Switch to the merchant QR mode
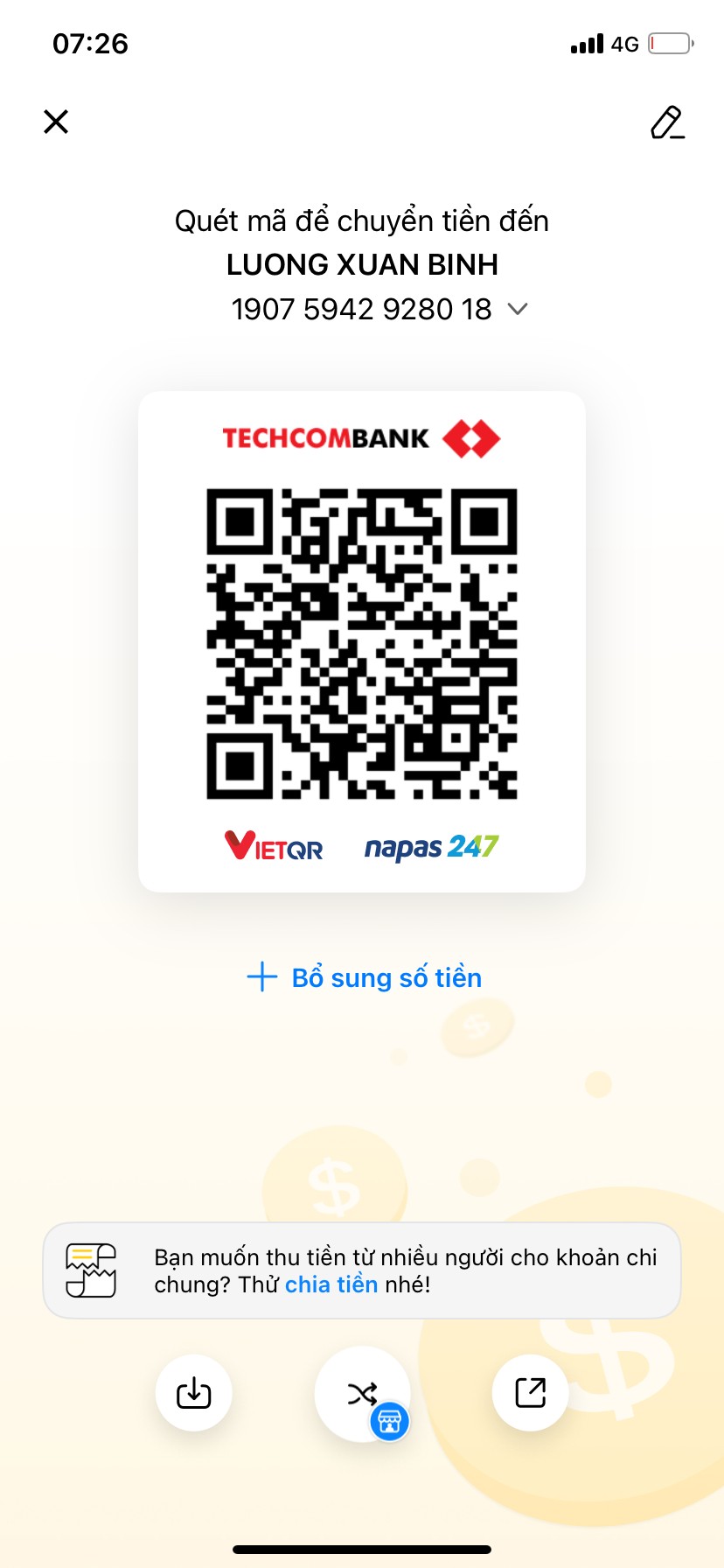 (x=362, y=1394)
